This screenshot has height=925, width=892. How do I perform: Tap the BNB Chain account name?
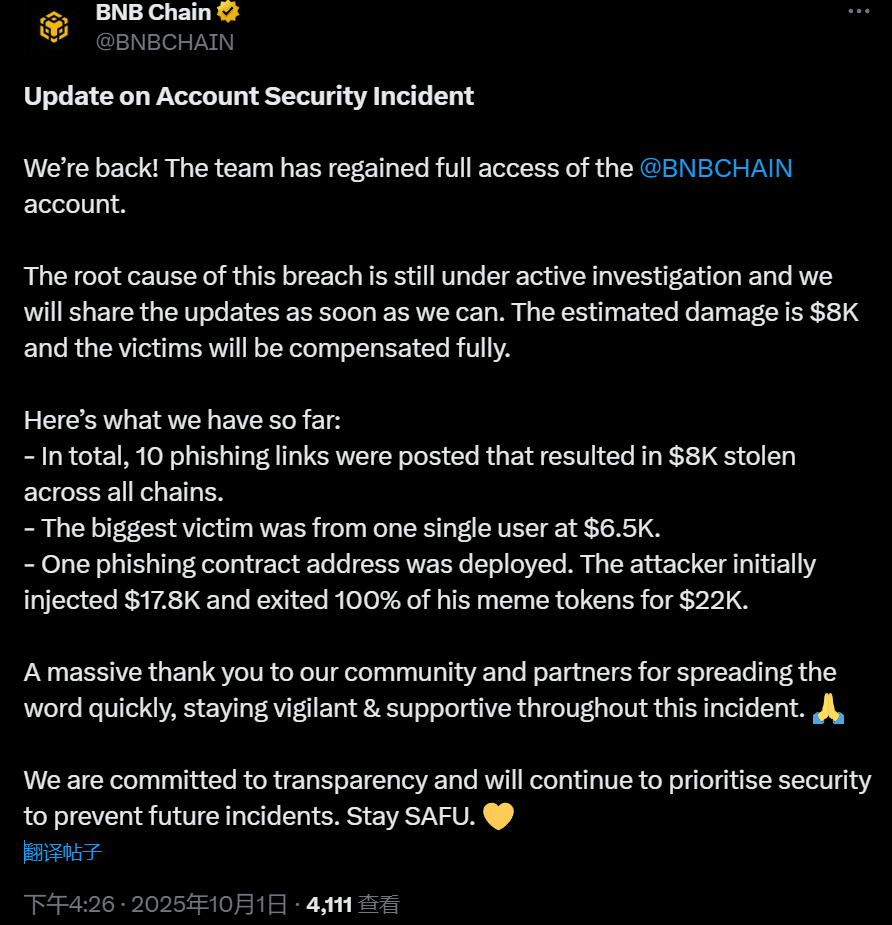(154, 12)
